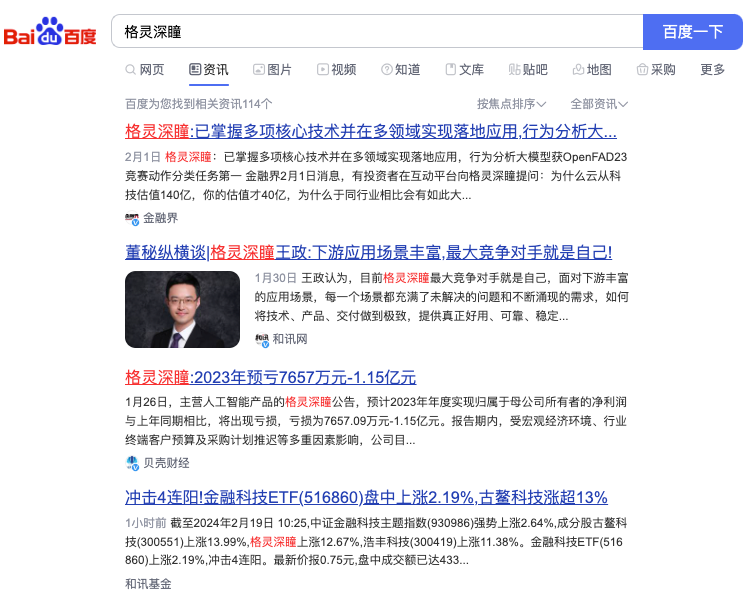Tap the 王政 article photo thumbnail

tap(182, 309)
